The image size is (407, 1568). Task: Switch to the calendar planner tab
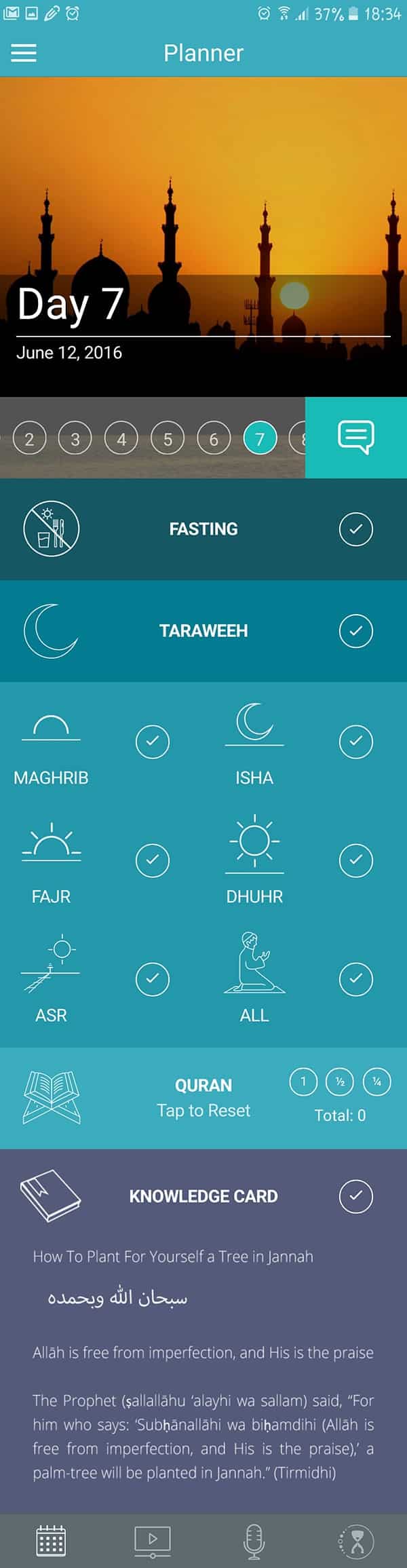[x=51, y=1540]
